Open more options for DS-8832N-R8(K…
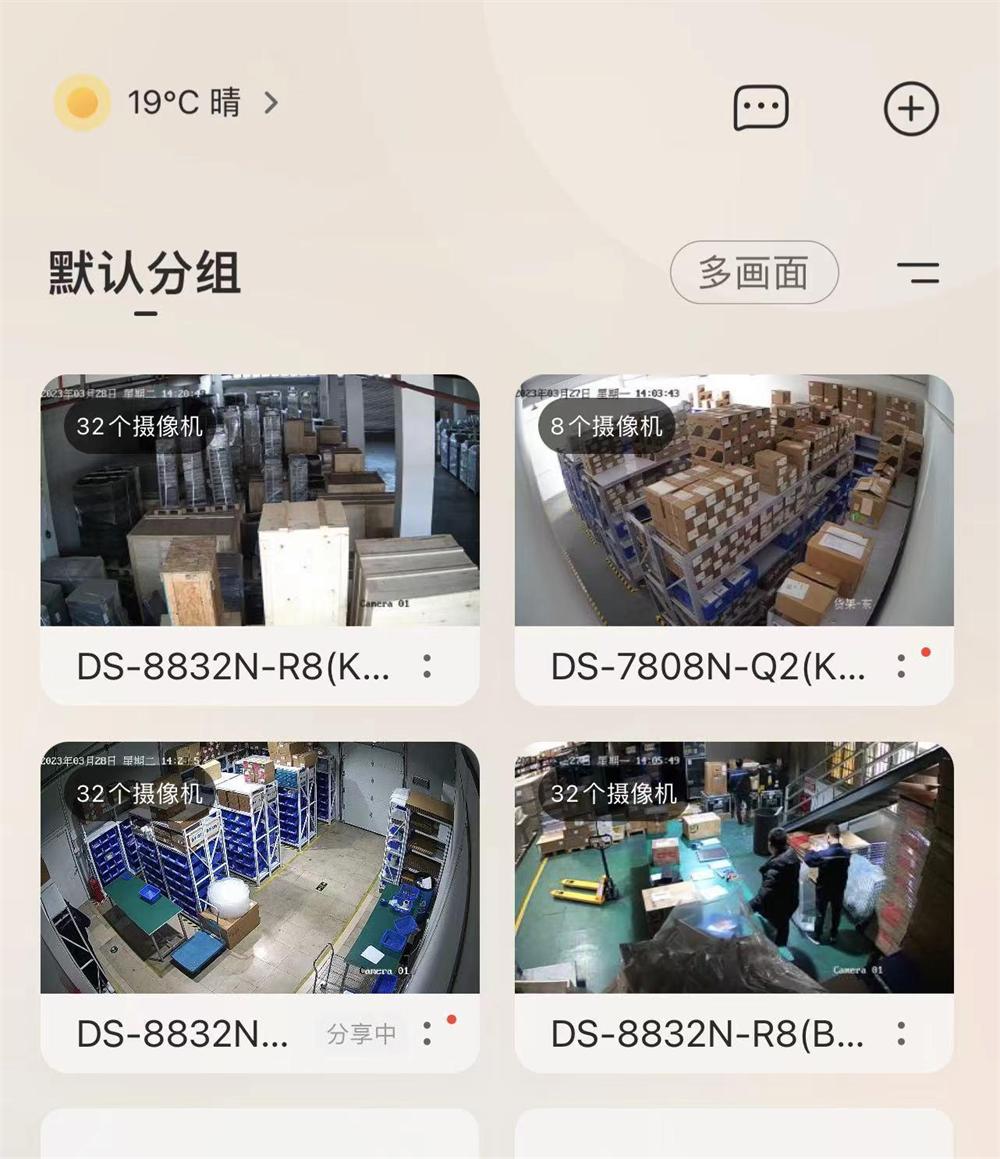This screenshot has width=1000, height=1159. 427,667
